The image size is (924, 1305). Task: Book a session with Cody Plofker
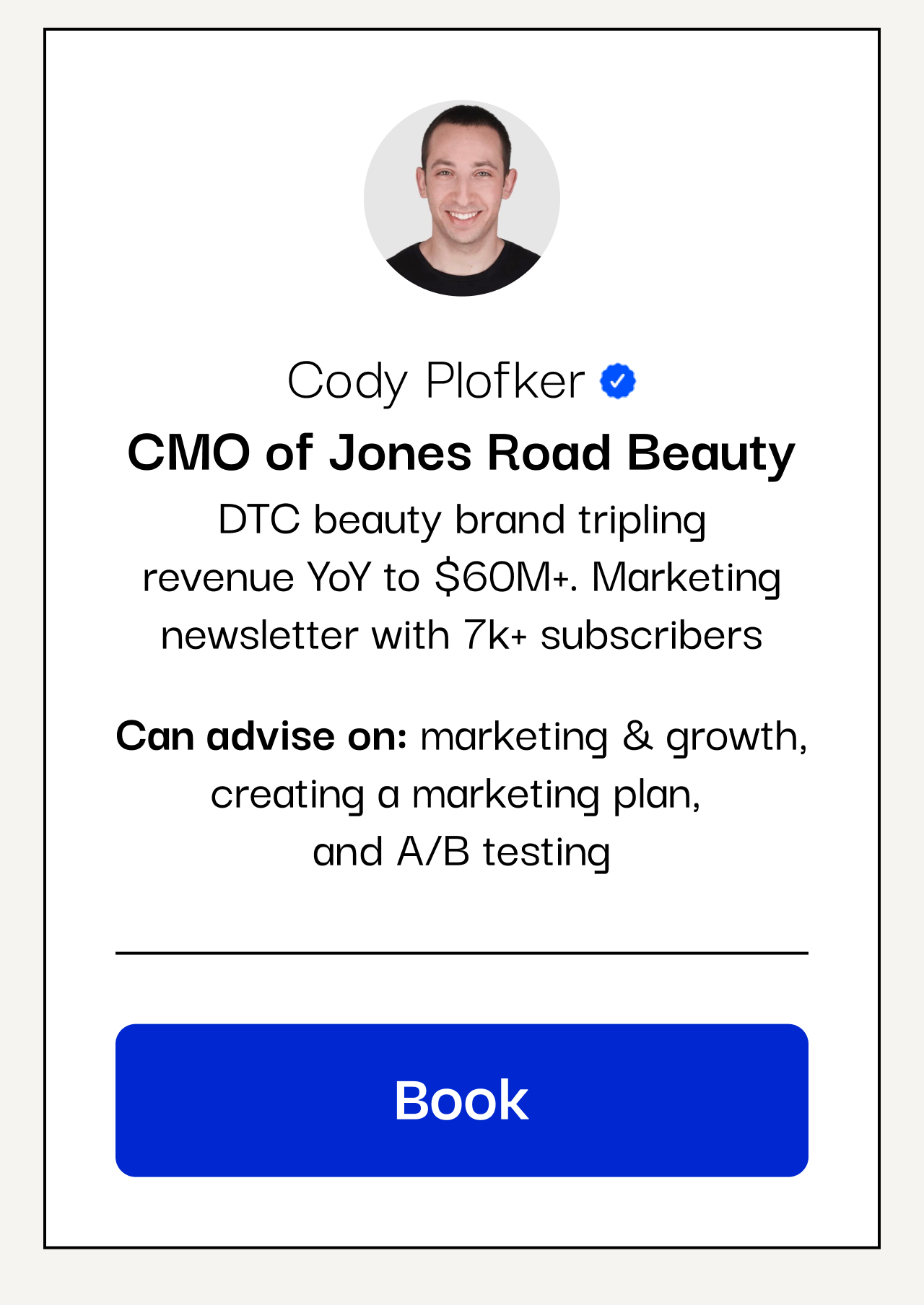(461, 1100)
